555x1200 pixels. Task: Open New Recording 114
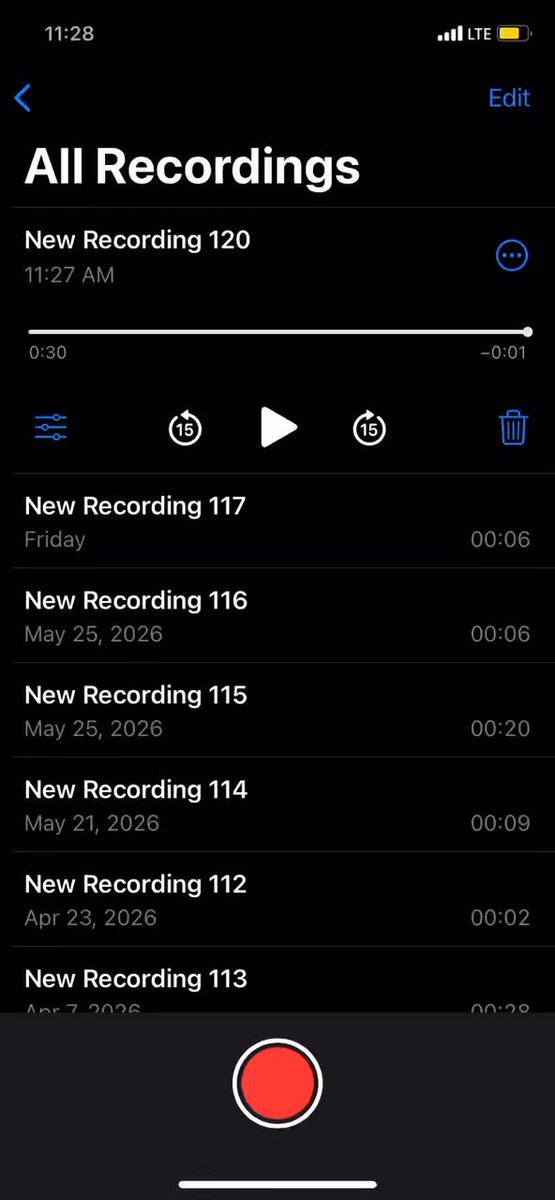tap(278, 805)
